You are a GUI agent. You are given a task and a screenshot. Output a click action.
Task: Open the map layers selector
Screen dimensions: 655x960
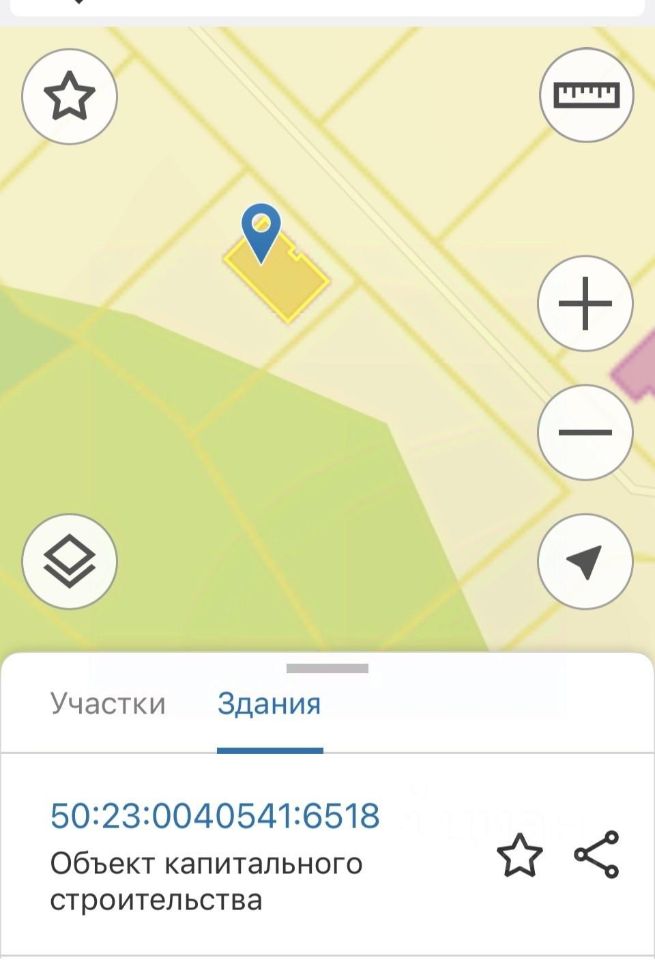[x=70, y=562]
